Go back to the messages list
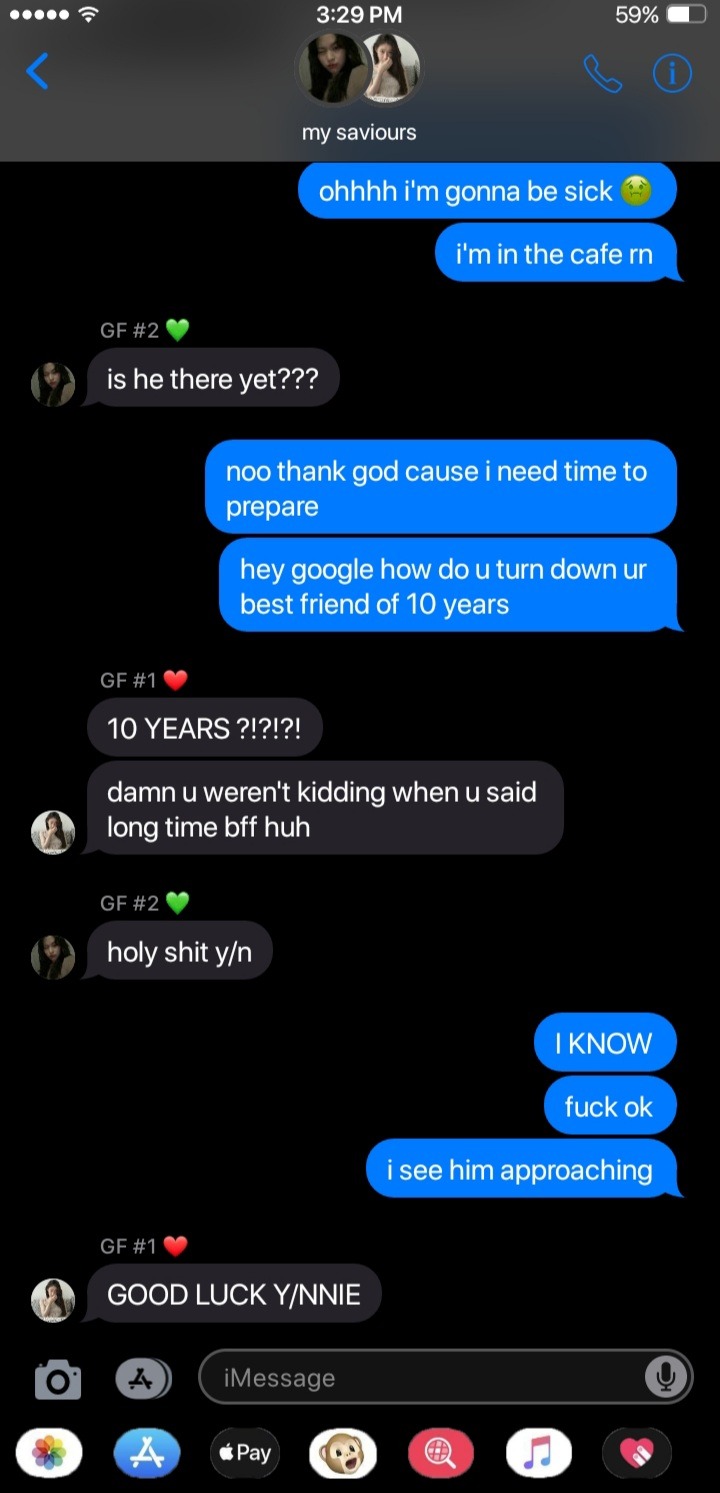The height and width of the screenshot is (1493, 720). pyautogui.click(x=37, y=72)
